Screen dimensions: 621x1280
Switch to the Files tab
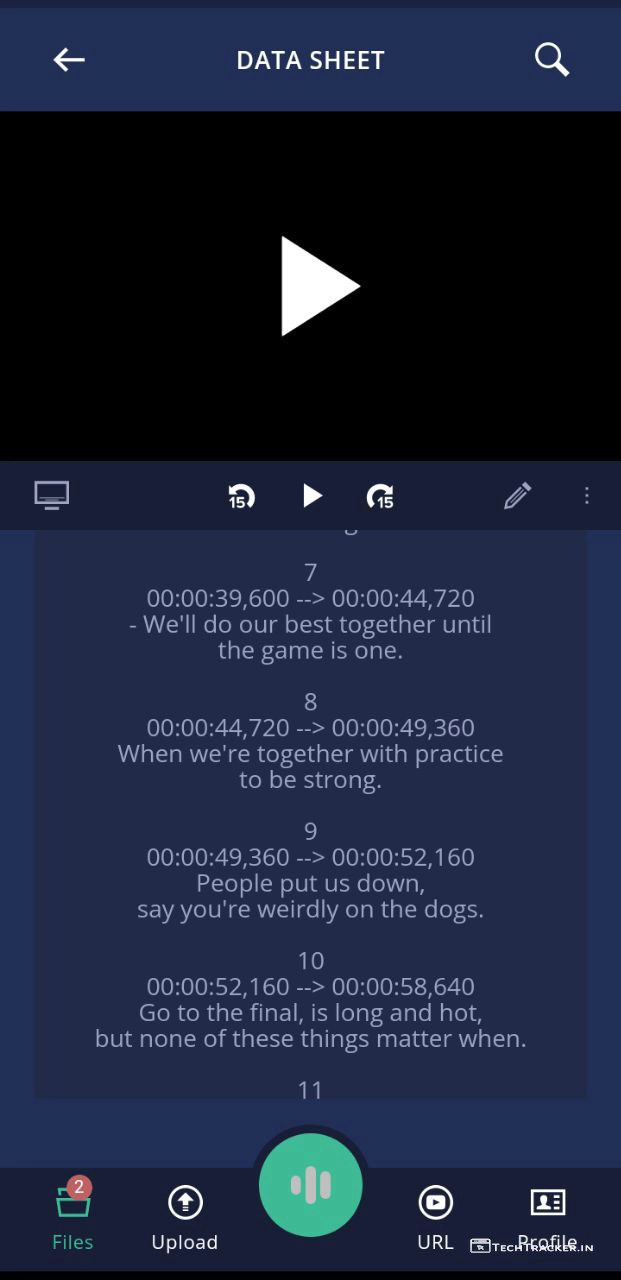pos(73,1215)
